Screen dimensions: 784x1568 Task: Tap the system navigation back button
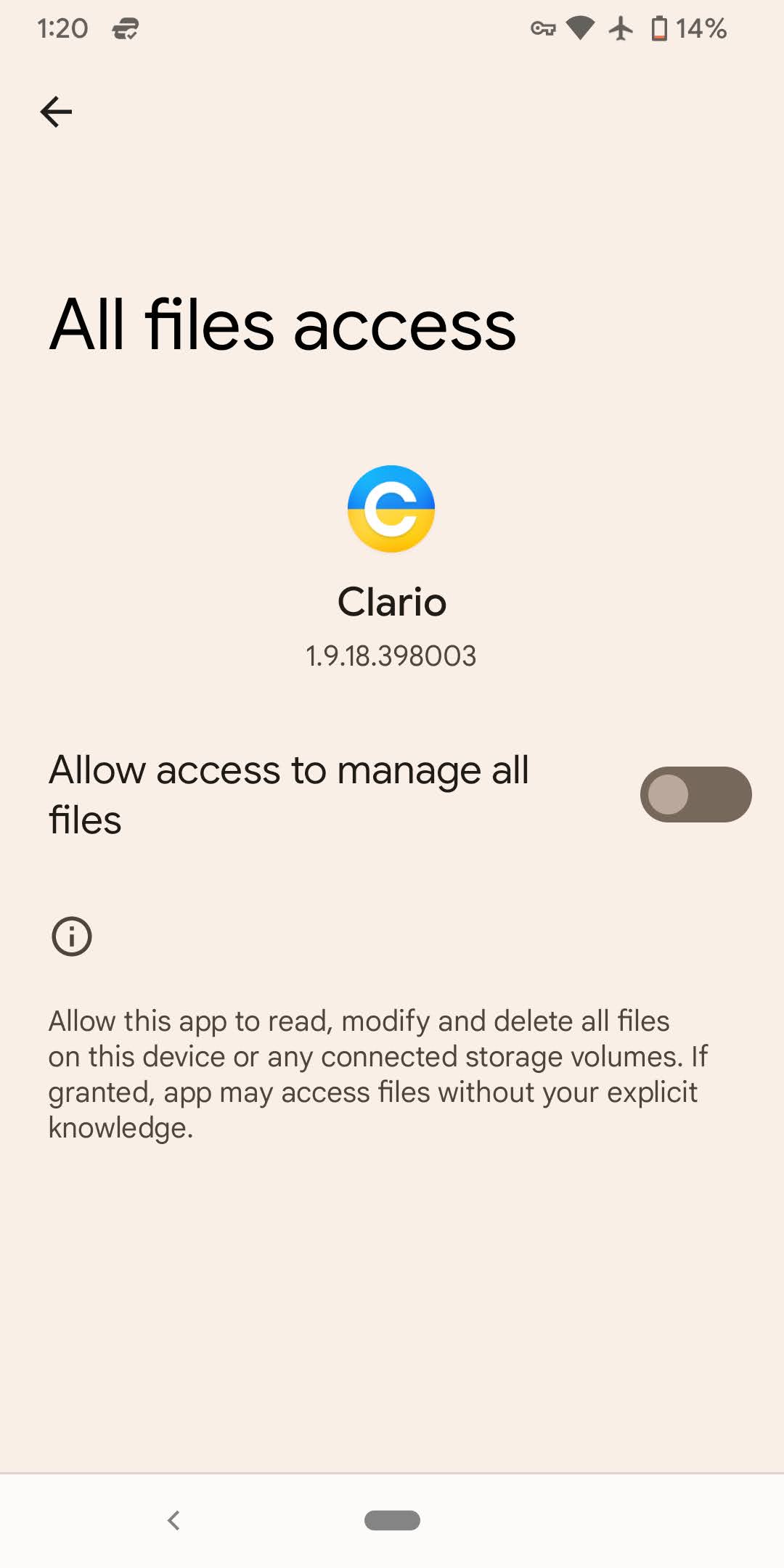click(173, 1520)
